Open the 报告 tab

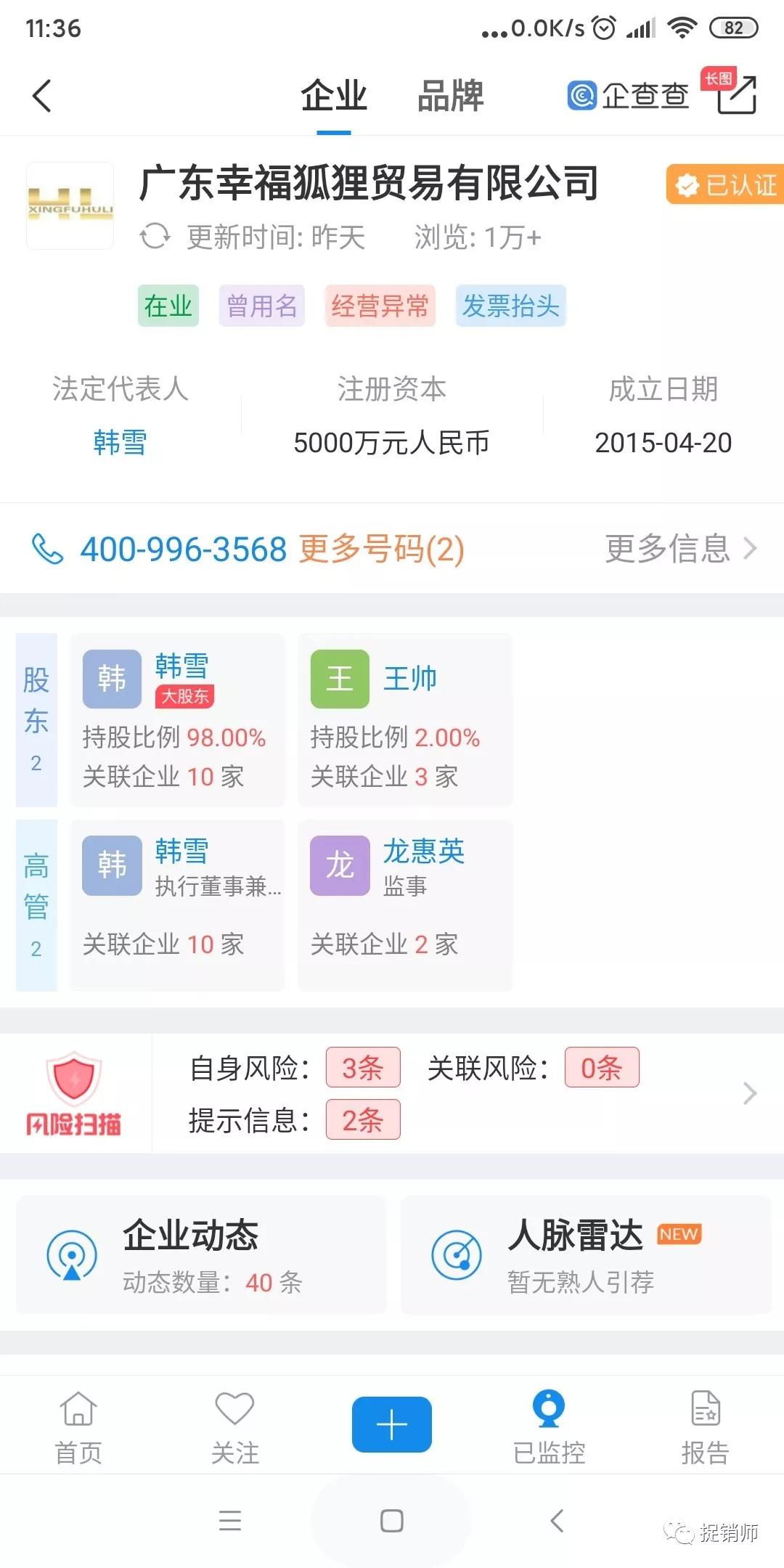pyautogui.click(x=705, y=1427)
